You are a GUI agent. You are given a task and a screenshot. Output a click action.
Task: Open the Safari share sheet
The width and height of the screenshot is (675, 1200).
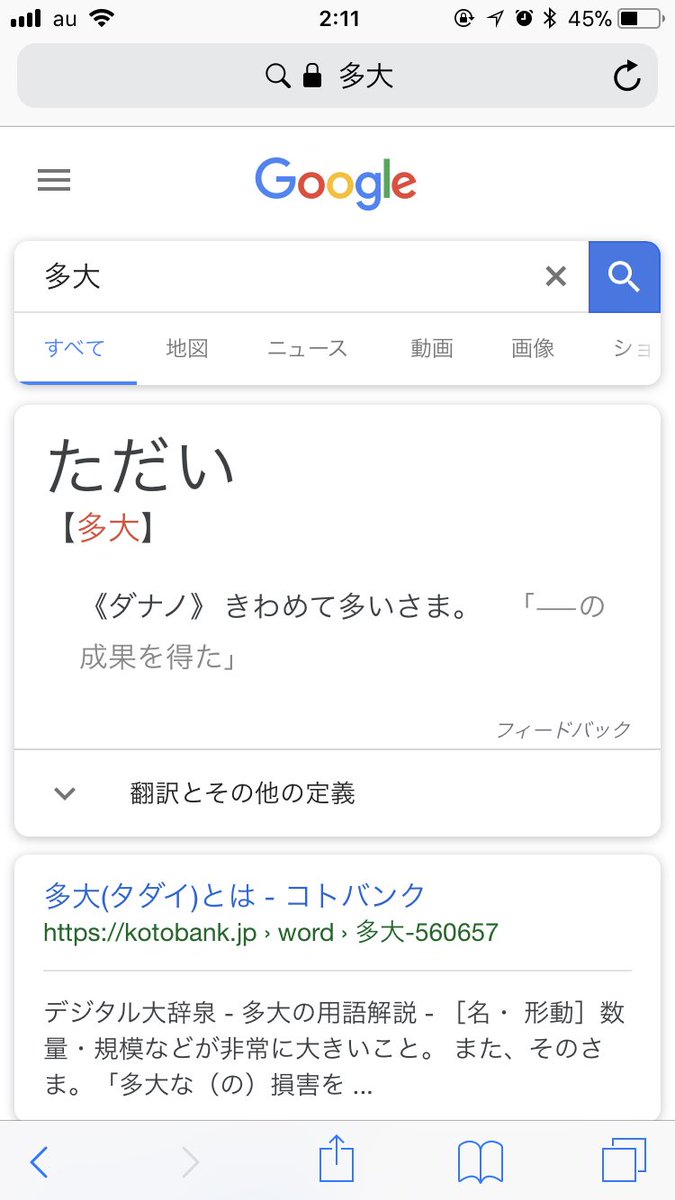coord(337,1160)
